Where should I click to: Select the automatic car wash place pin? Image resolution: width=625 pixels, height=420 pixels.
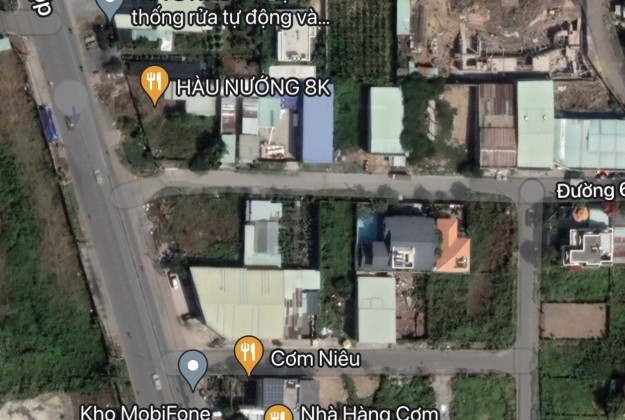pos(110,8)
